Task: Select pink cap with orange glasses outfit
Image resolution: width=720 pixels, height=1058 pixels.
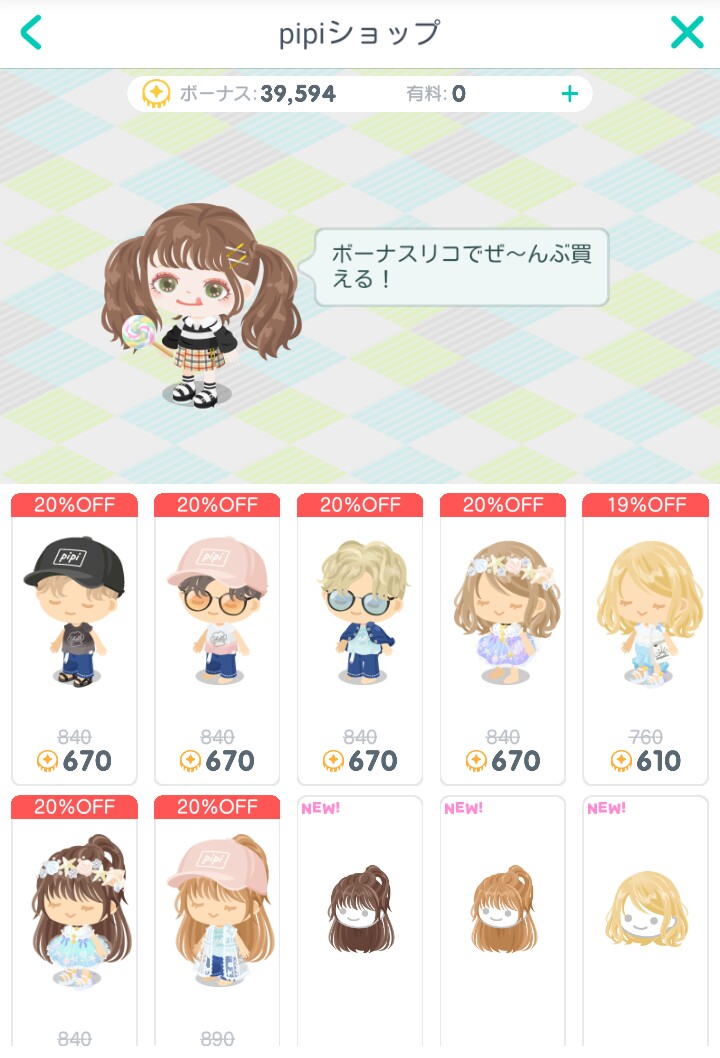Action: point(217,640)
